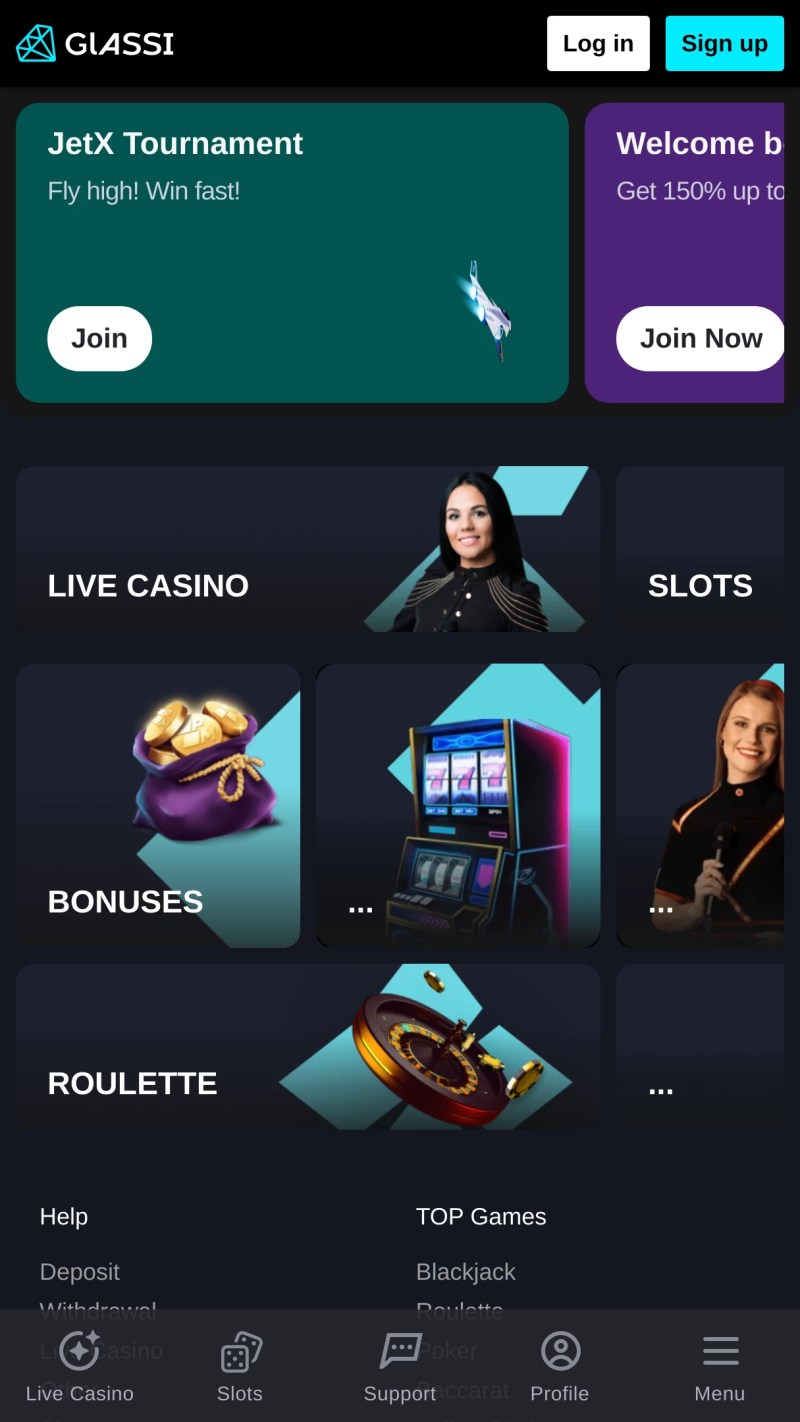This screenshot has width=800, height=1422.
Task: Tap Join Now on Welcome bonus
Action: click(x=700, y=339)
